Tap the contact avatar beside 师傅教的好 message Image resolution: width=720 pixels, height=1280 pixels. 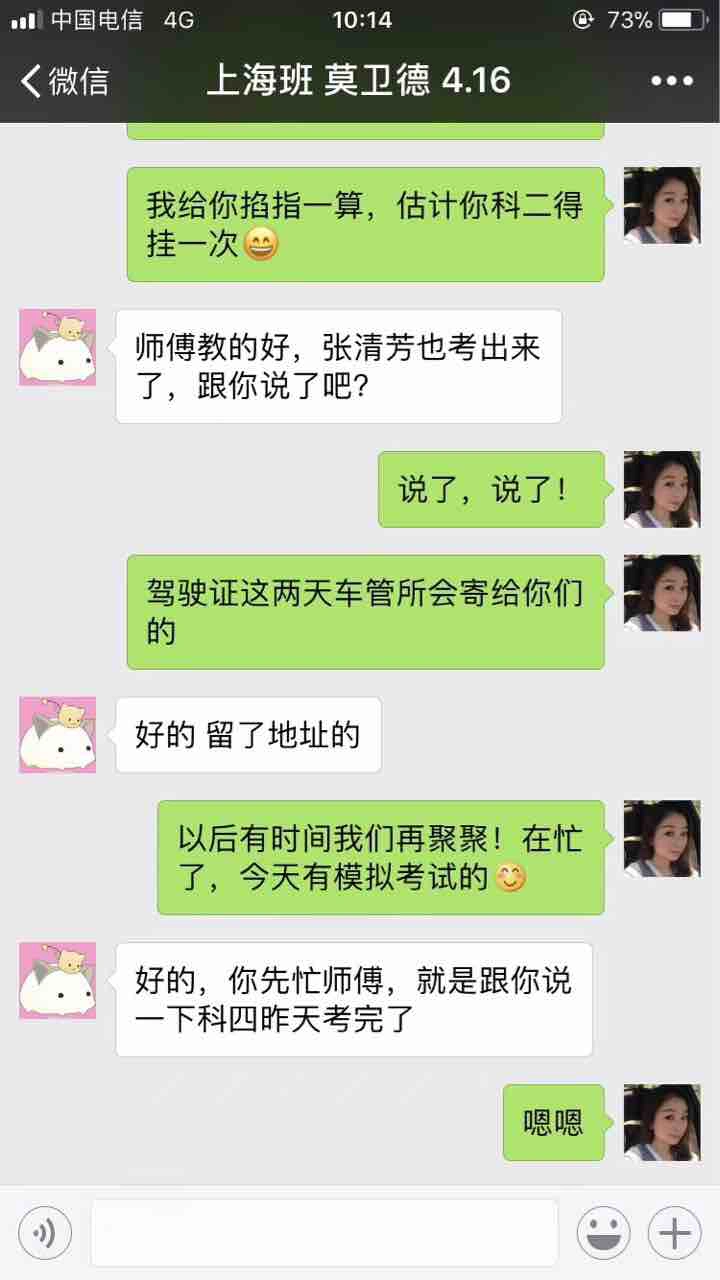point(58,347)
